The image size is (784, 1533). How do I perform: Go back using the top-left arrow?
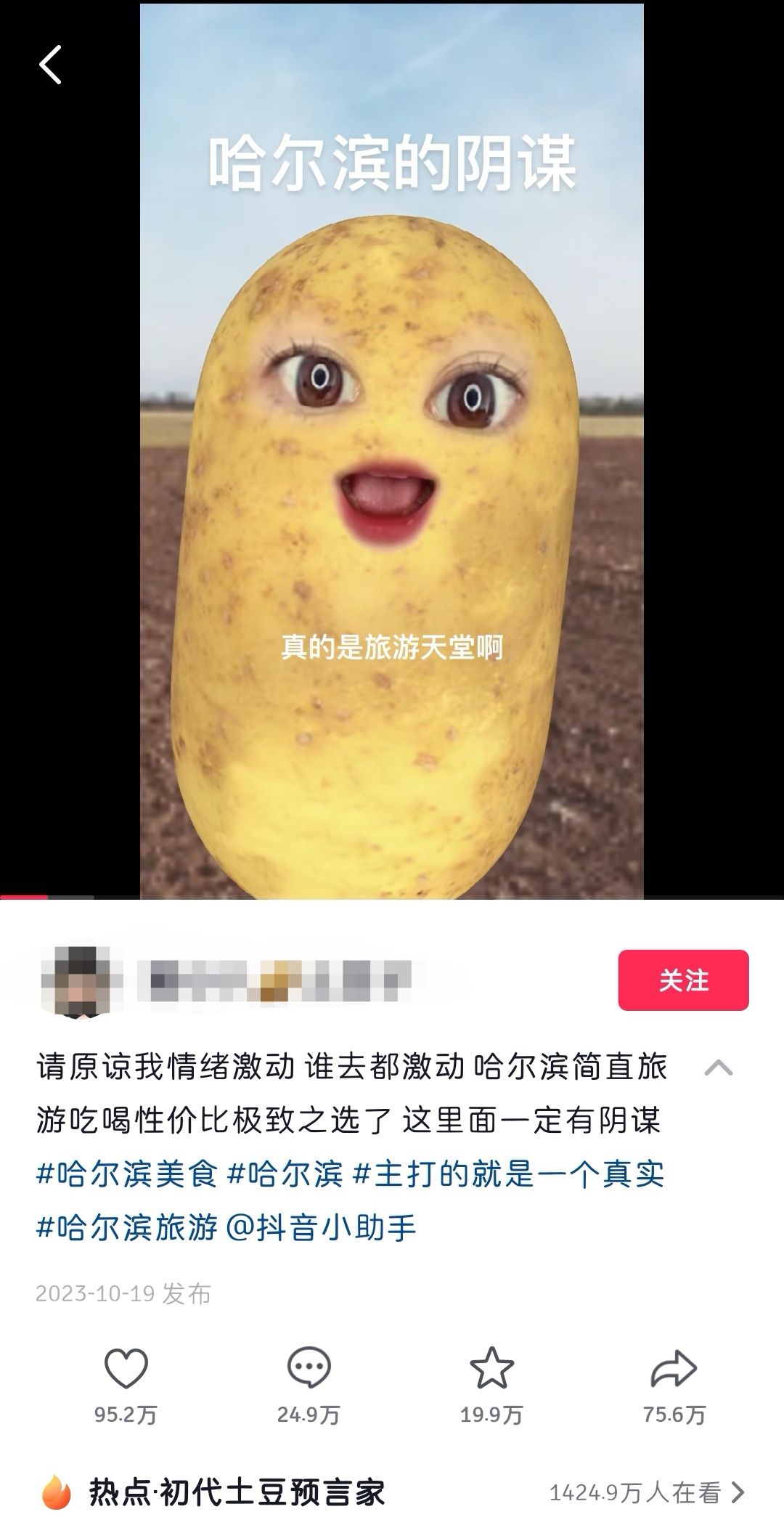tap(50, 65)
